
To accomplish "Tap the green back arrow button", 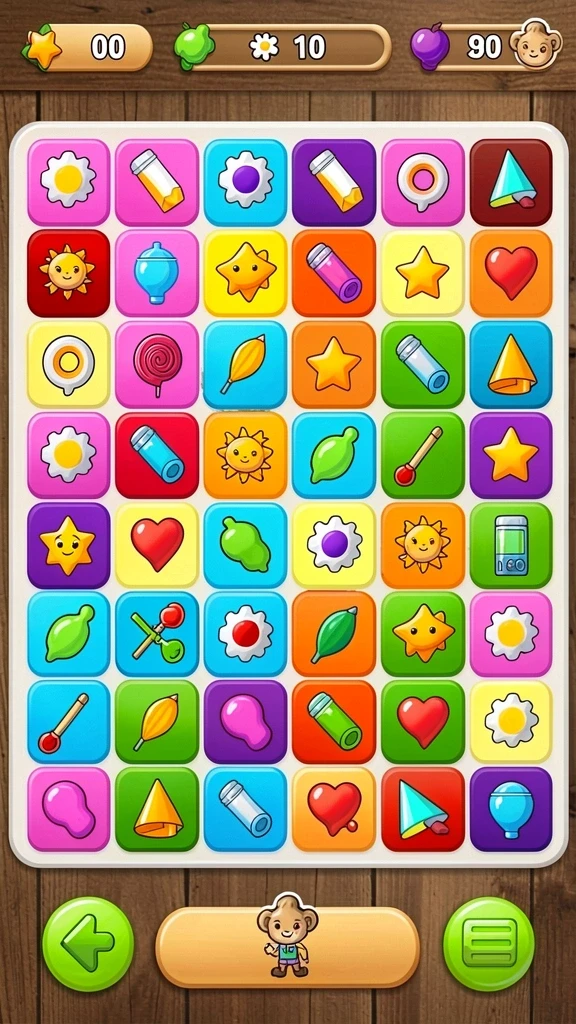I will pyautogui.click(x=88, y=944).
